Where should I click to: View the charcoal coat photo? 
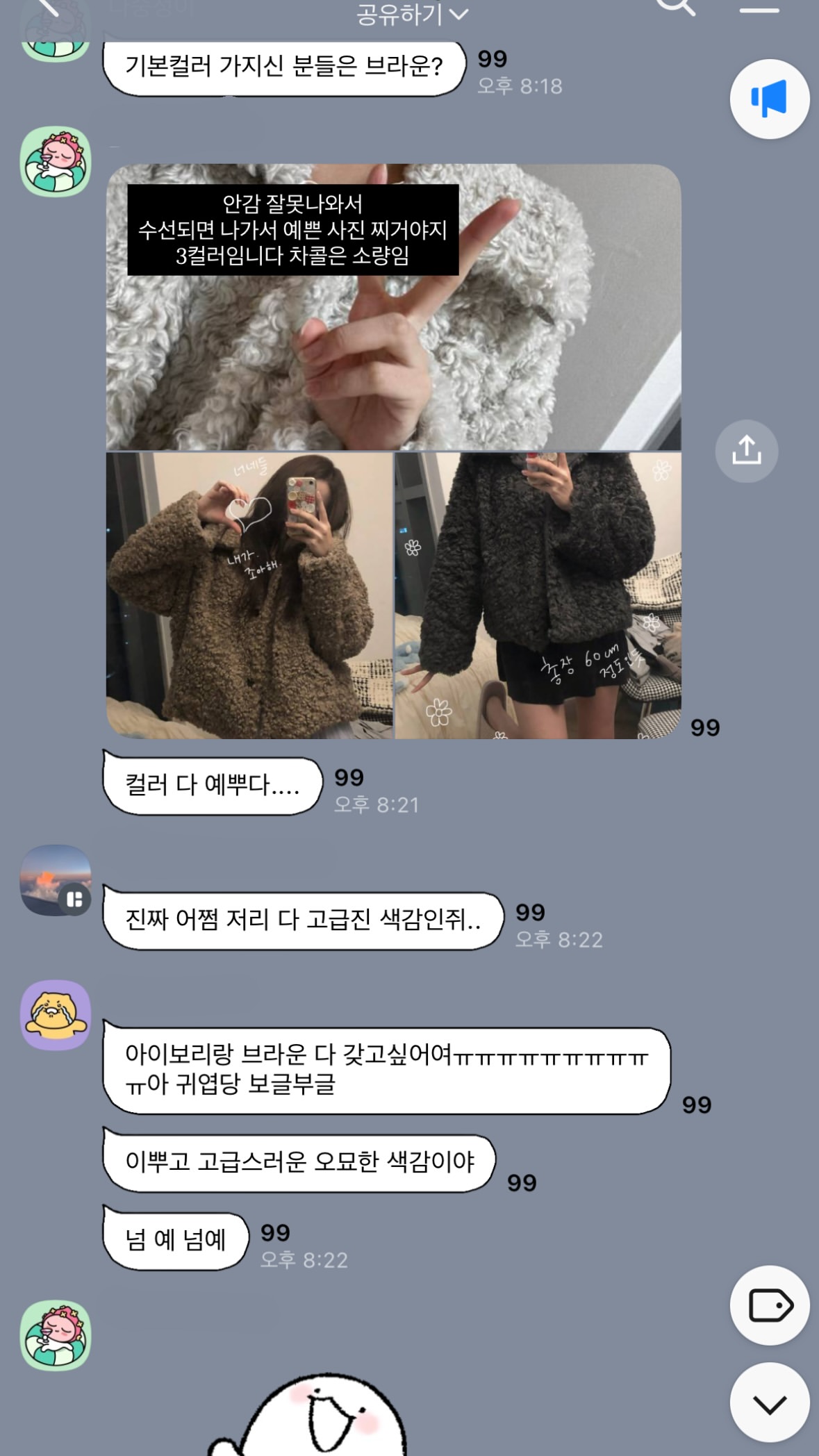[x=538, y=595]
